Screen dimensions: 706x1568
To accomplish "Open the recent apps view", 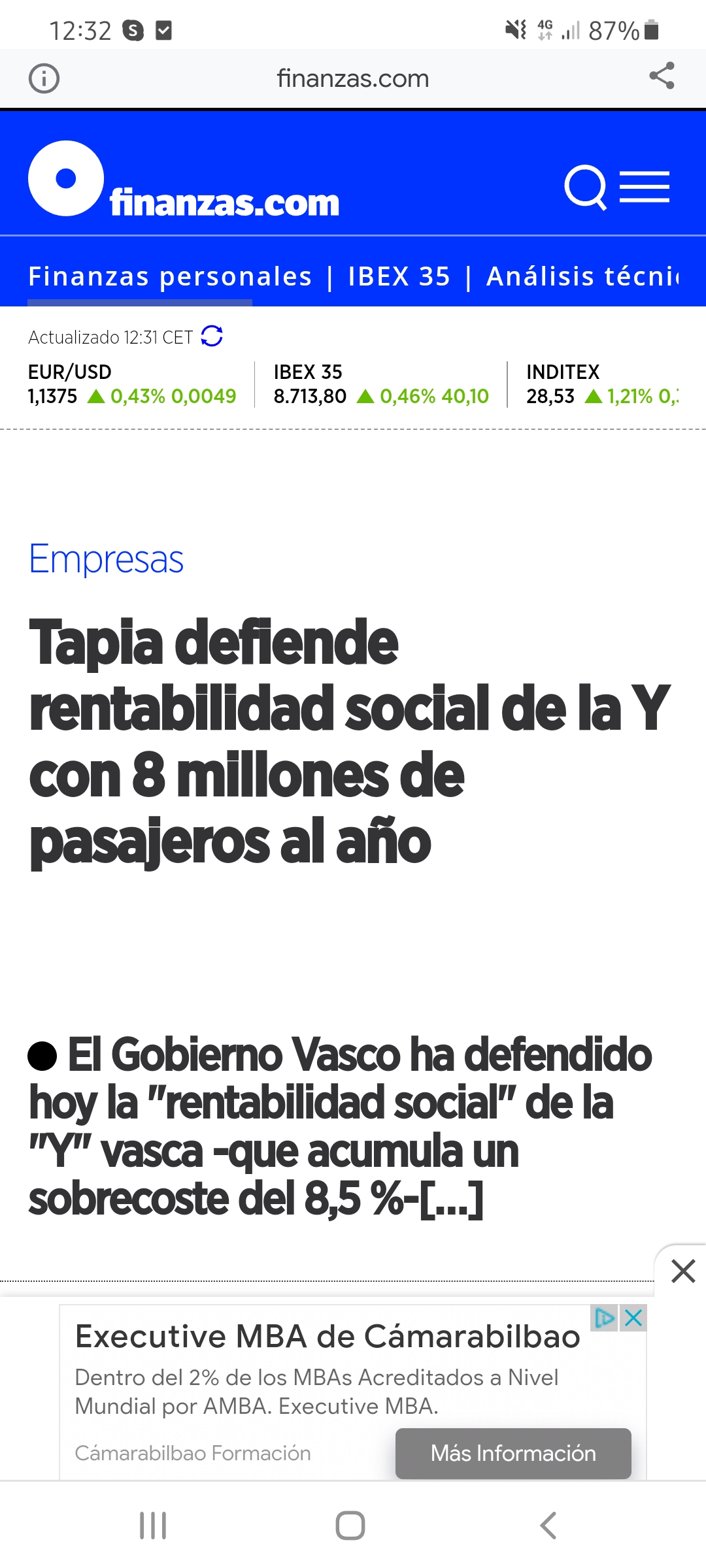I will (x=153, y=1526).
